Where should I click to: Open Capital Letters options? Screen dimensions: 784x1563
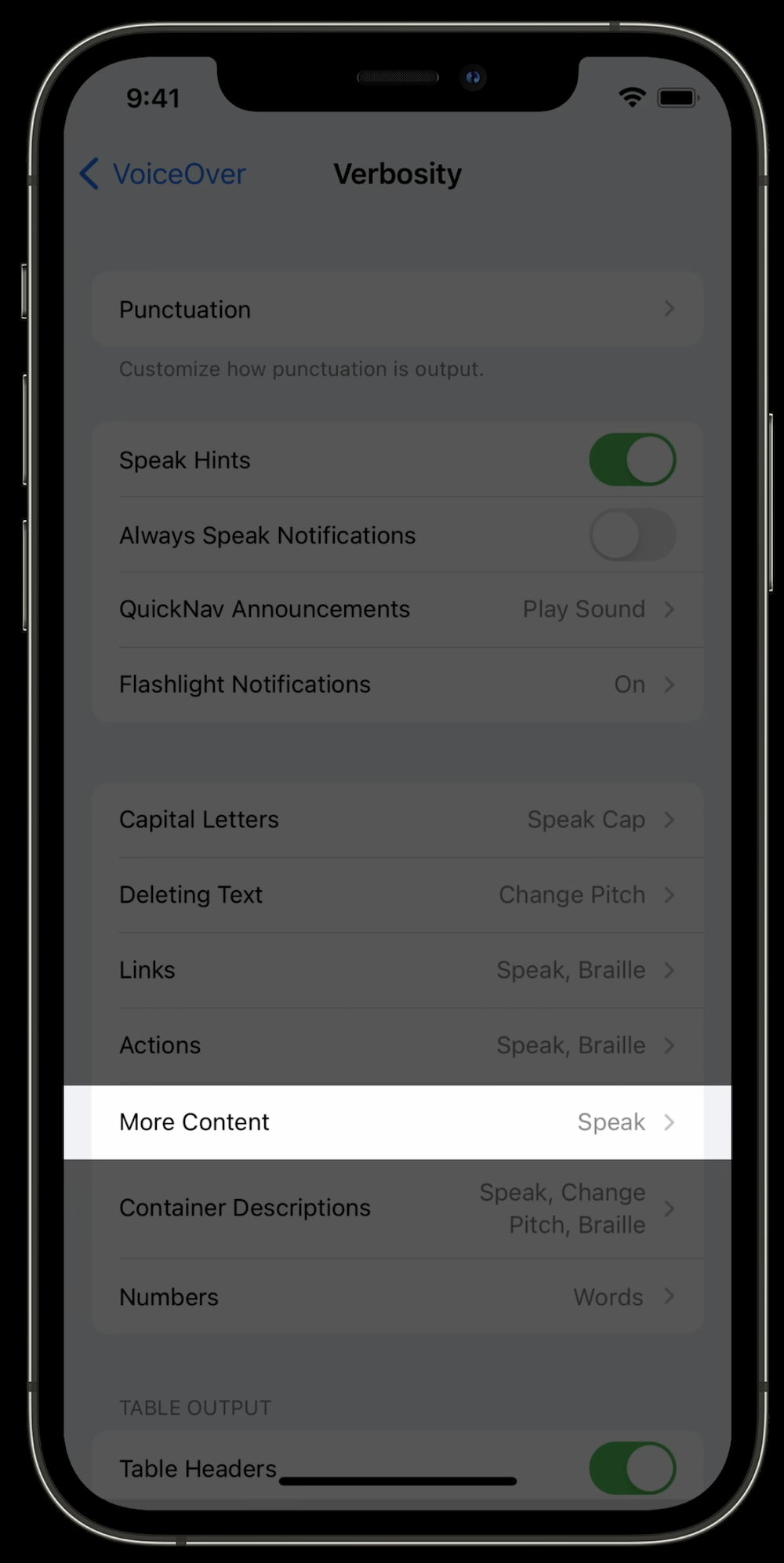coord(397,820)
